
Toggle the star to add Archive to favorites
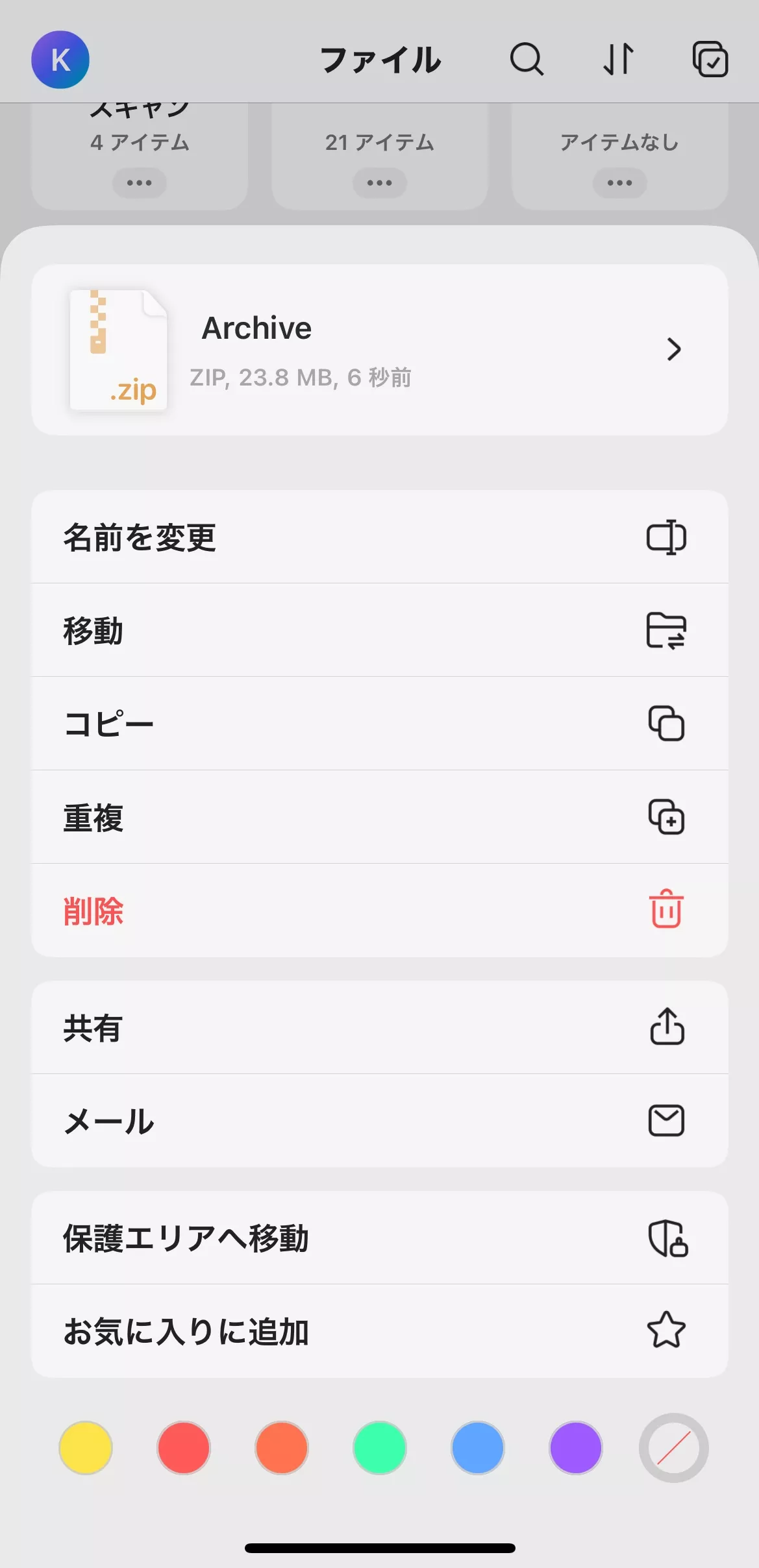(x=667, y=1330)
